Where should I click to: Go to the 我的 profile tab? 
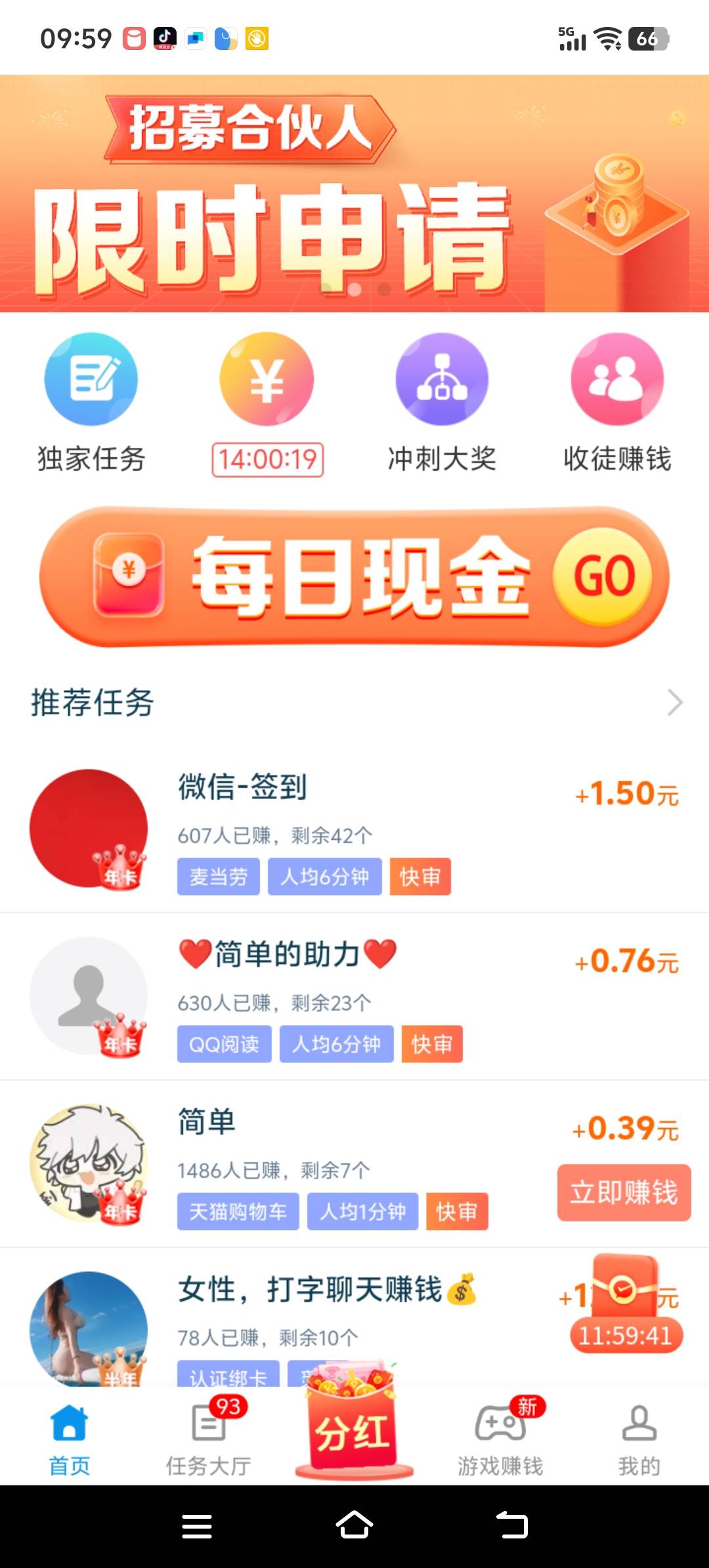click(639, 1437)
